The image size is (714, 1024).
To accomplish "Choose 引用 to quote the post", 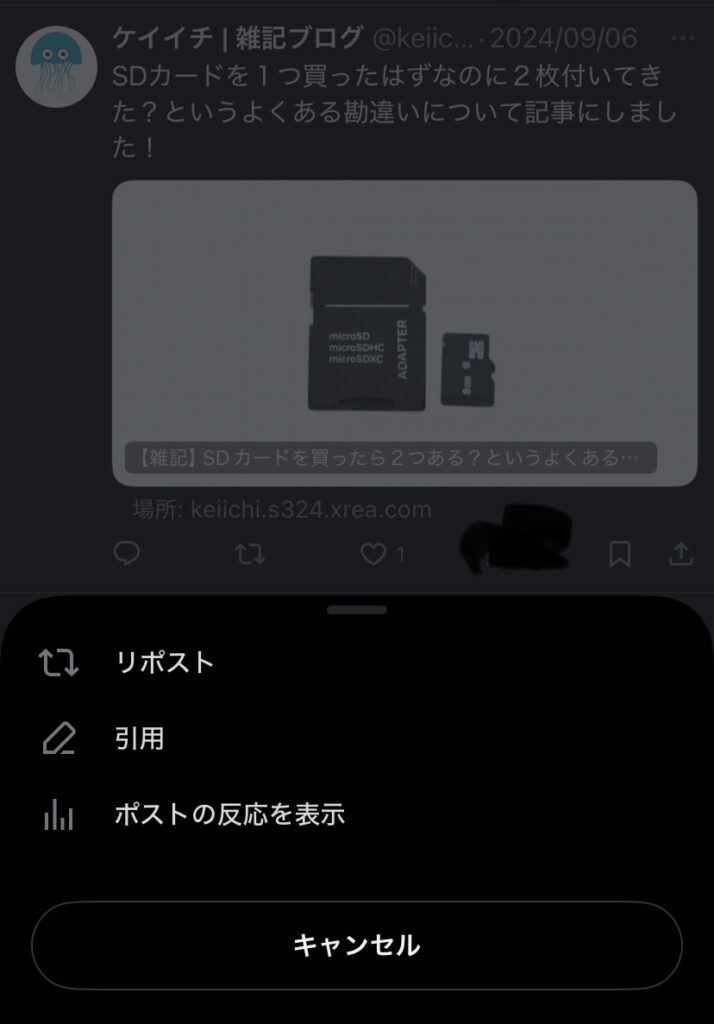I will (139, 740).
